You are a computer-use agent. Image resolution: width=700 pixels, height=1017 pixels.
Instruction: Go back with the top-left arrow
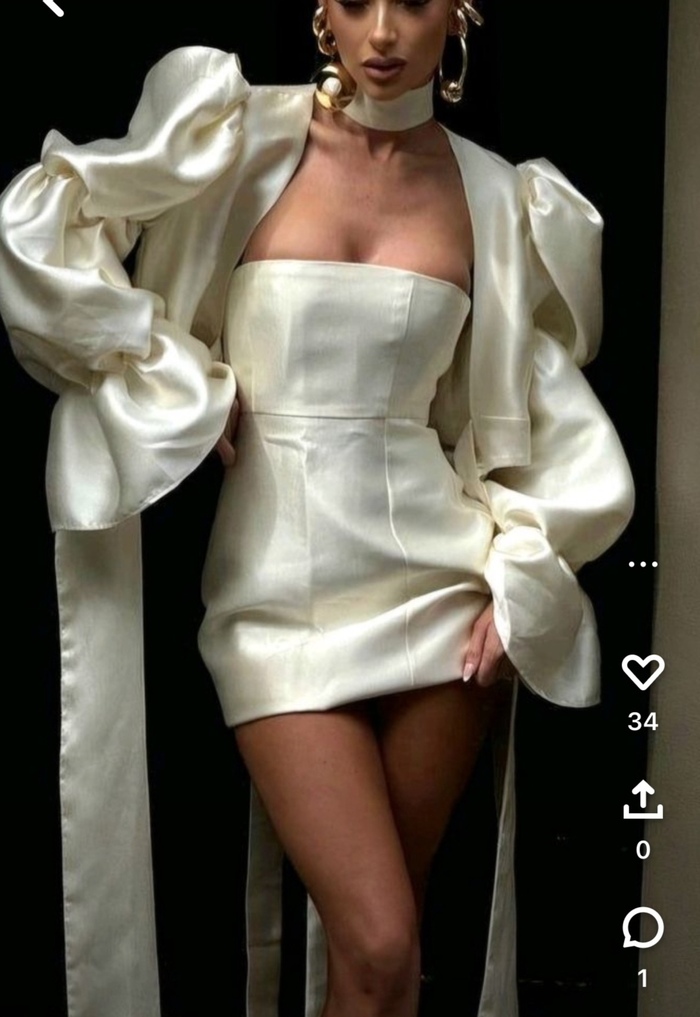click(x=52, y=6)
